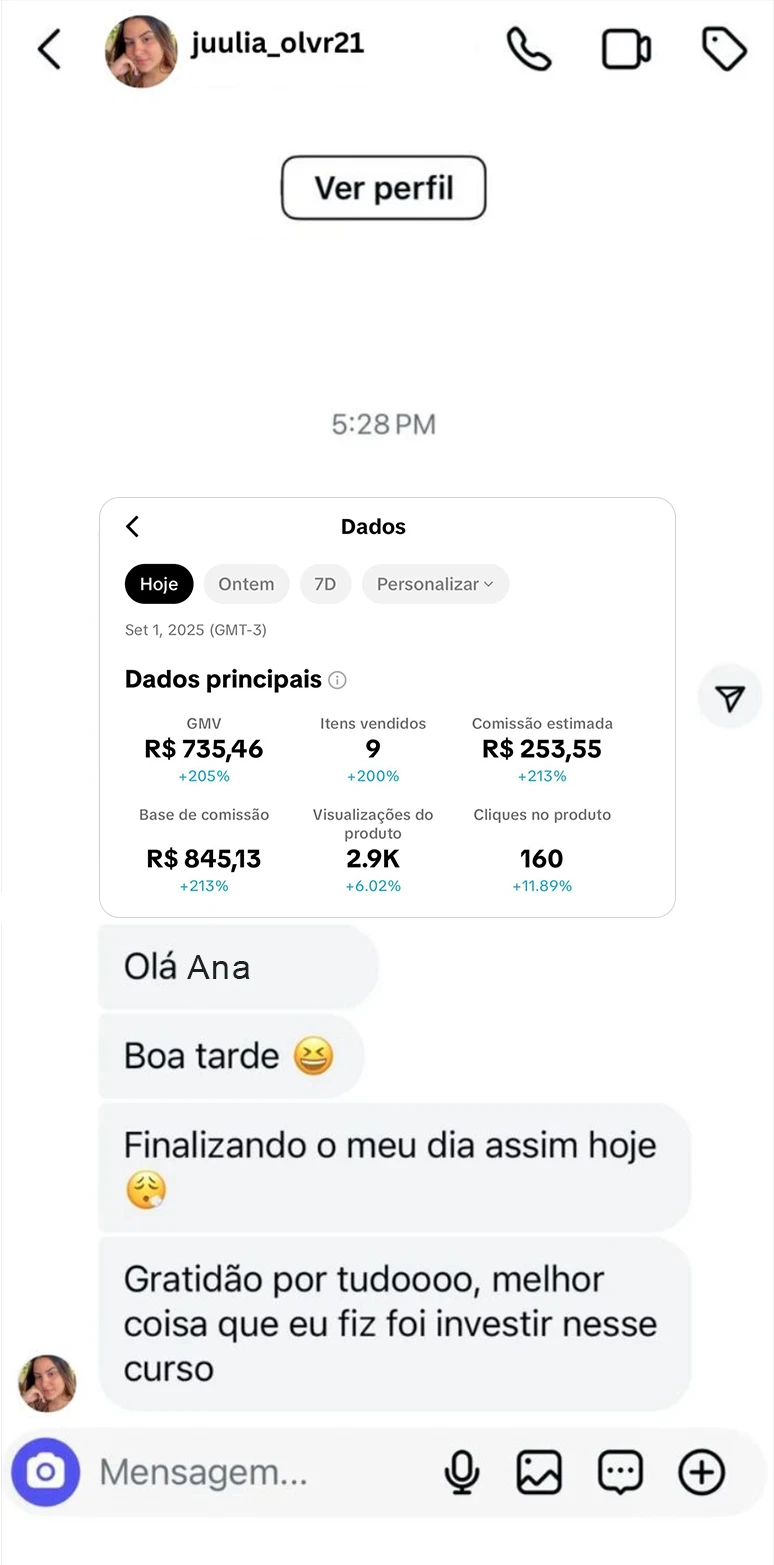Open the tag icon in the header
Viewport: 774px width, 1565px height.
point(723,48)
